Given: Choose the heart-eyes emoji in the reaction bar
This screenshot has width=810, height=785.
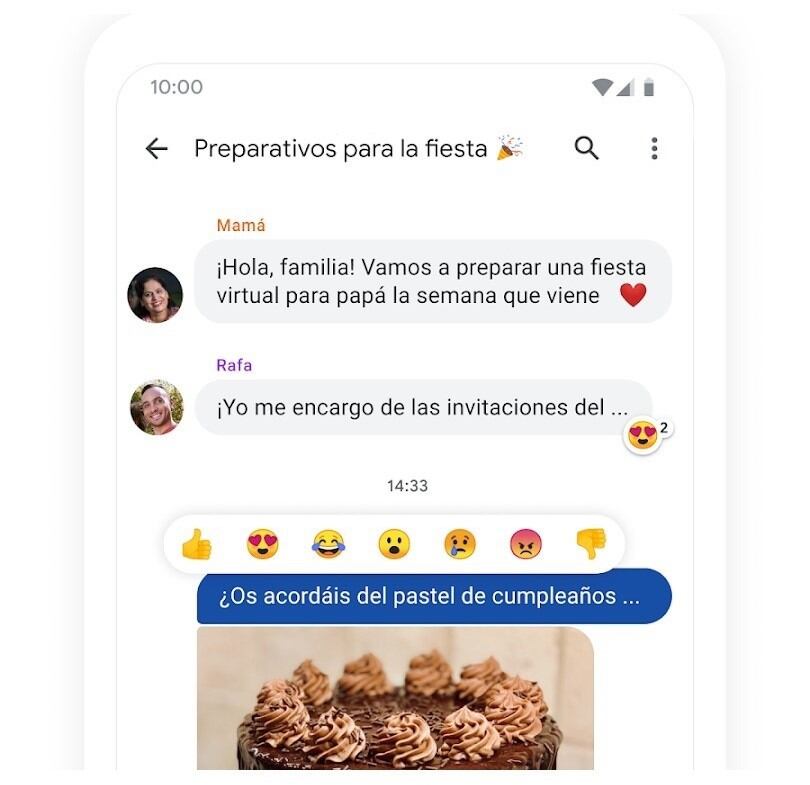Looking at the screenshot, I should click(x=262, y=544).
